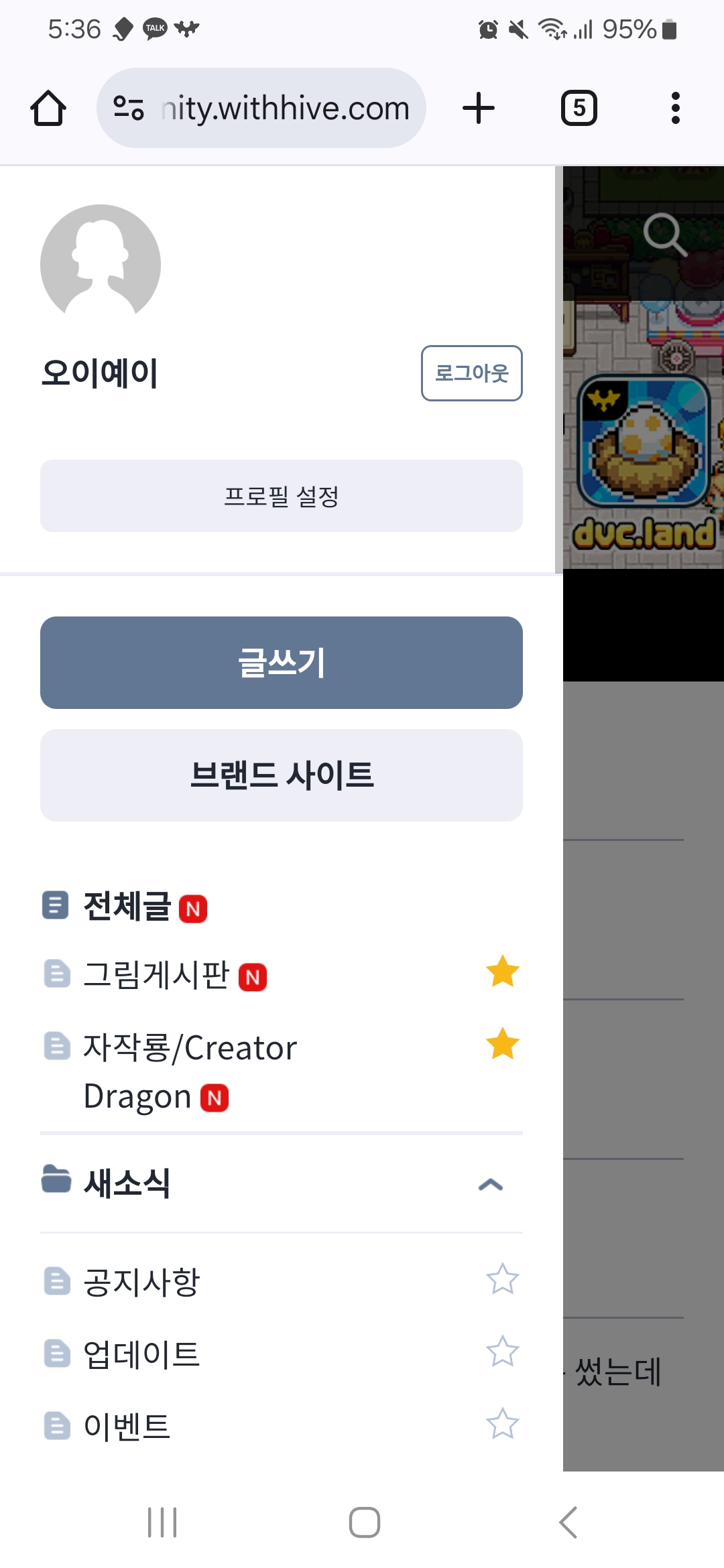
Task: Open the 이벤트 board
Action: [x=127, y=1426]
